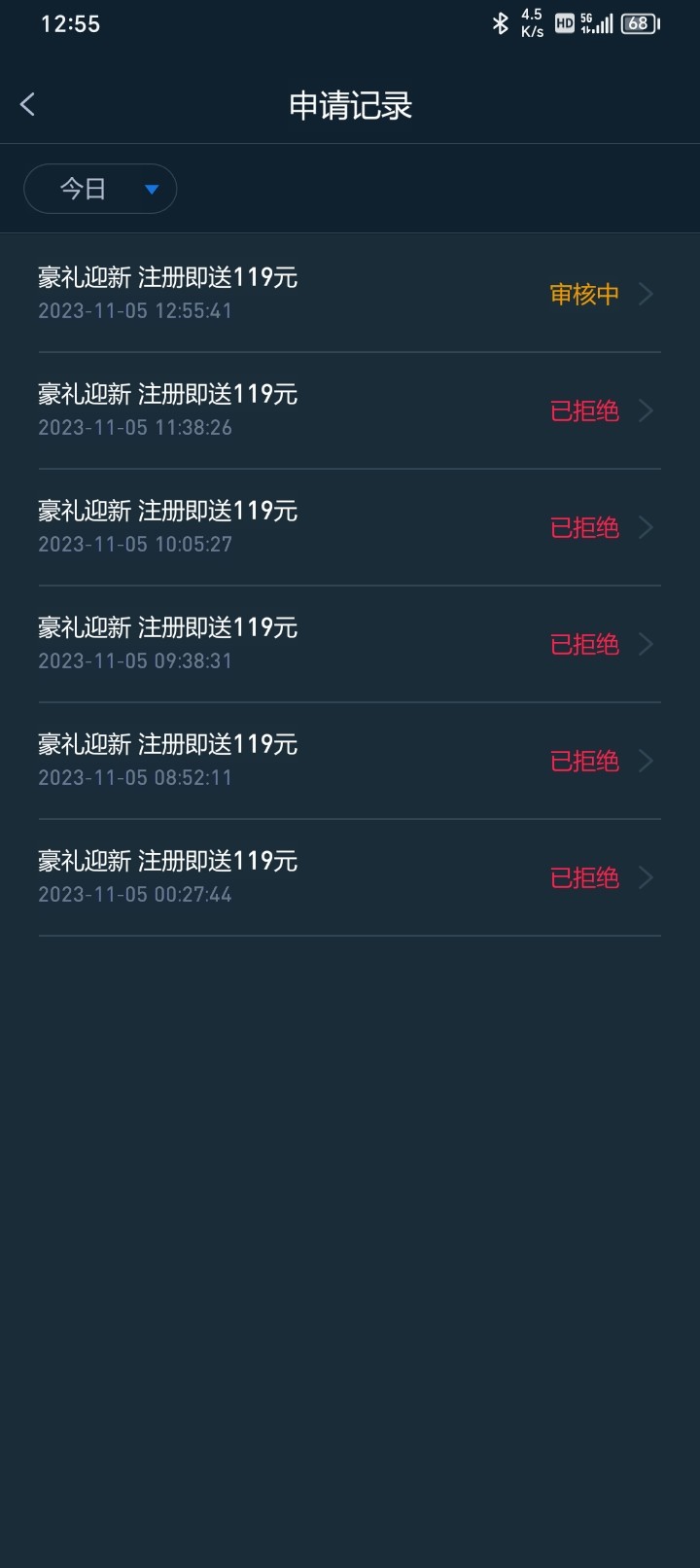Tap the application submitted at 00:27:44
Viewport: 700px width, 1568px height.
349,877
